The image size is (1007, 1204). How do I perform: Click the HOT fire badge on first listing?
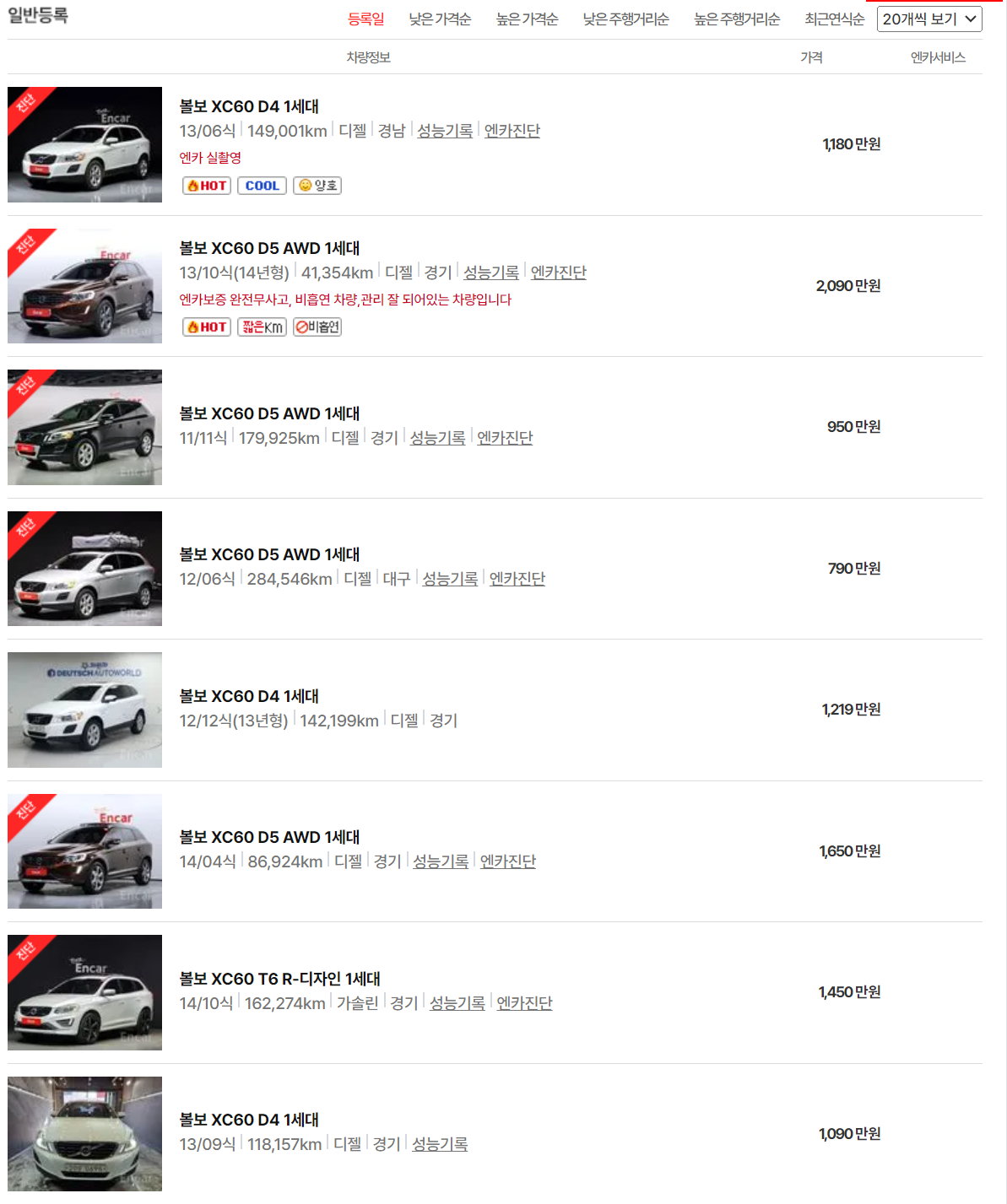click(x=207, y=185)
